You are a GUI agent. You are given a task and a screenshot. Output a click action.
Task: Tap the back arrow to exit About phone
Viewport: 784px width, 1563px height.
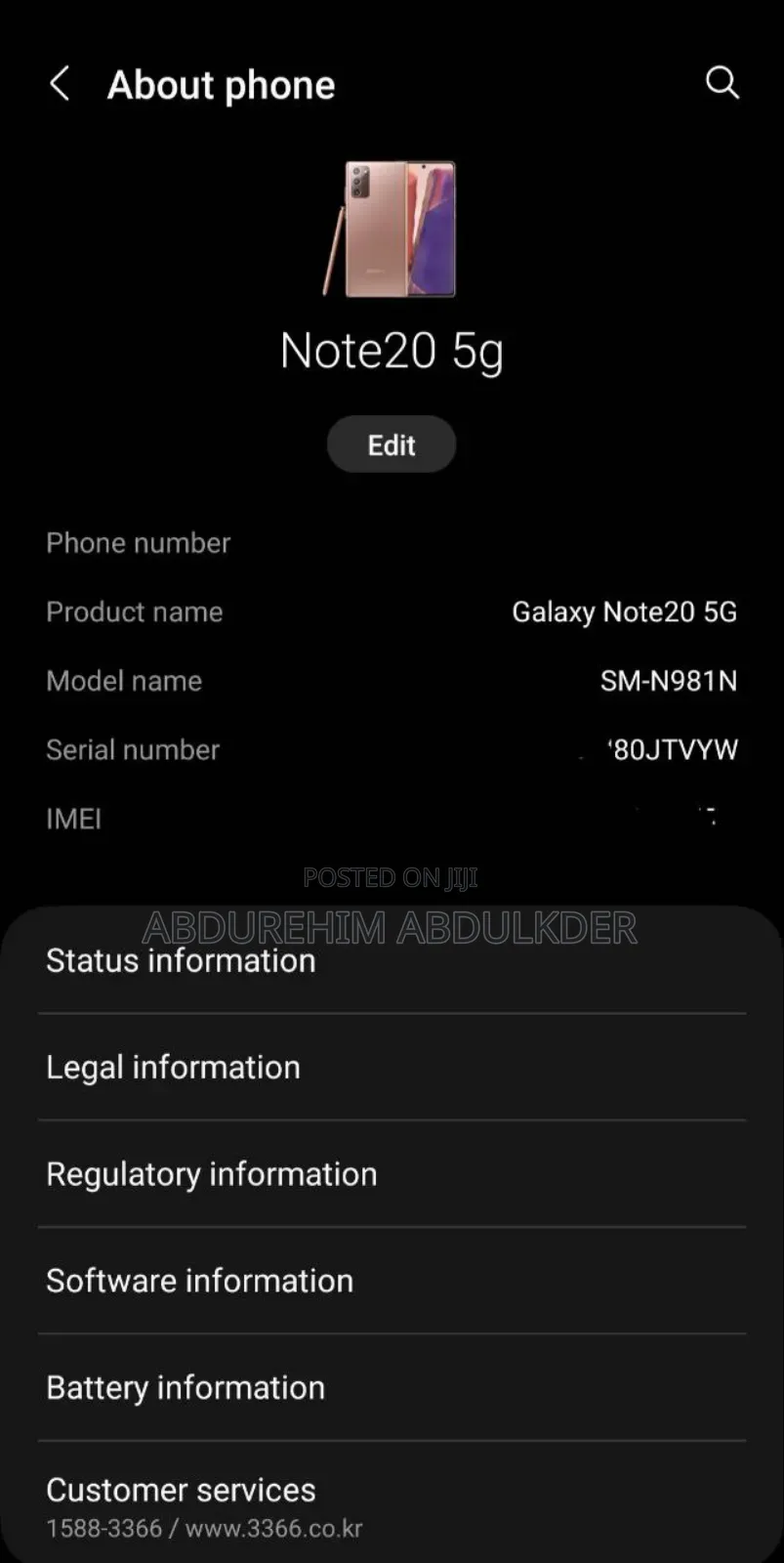[60, 83]
